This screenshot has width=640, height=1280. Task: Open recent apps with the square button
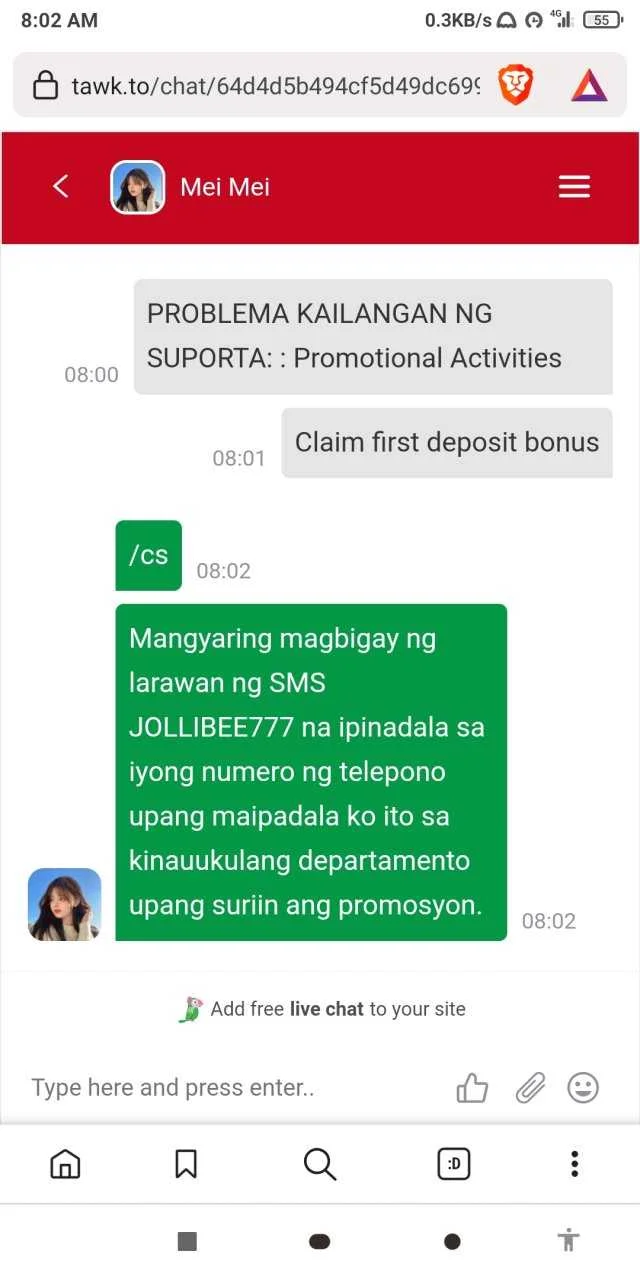click(x=187, y=1241)
